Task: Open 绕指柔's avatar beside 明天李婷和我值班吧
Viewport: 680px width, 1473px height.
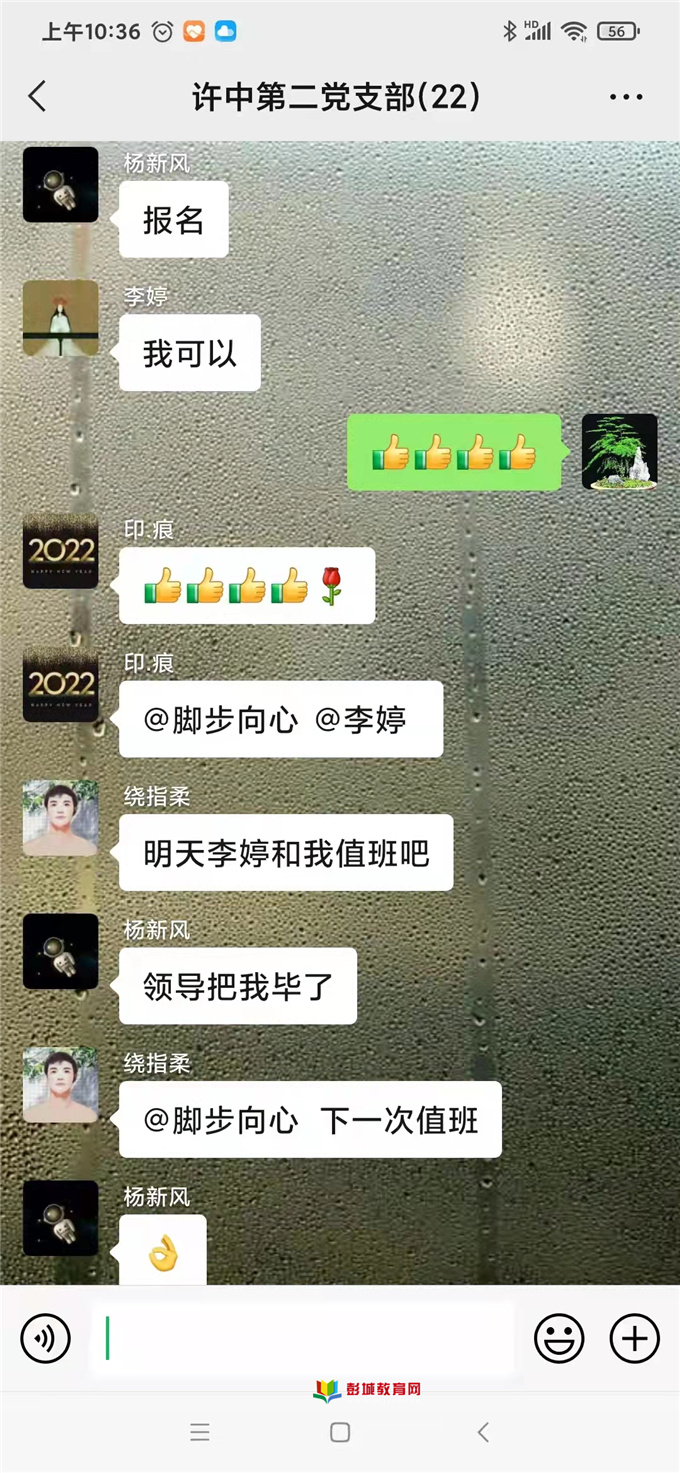Action: tap(60, 818)
